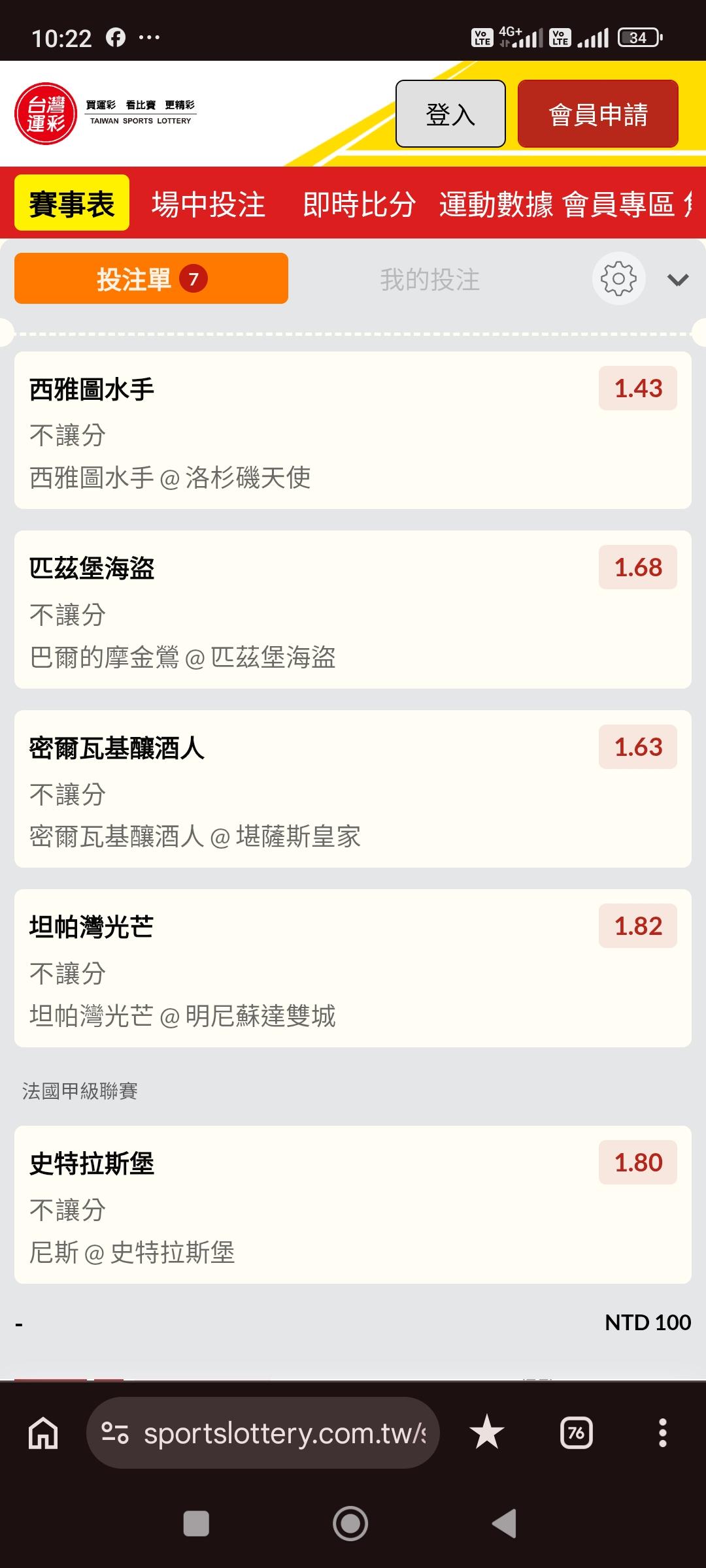This screenshot has height=1568, width=706.
Task: Open the browser tab switcher showing 76
Action: click(576, 1433)
